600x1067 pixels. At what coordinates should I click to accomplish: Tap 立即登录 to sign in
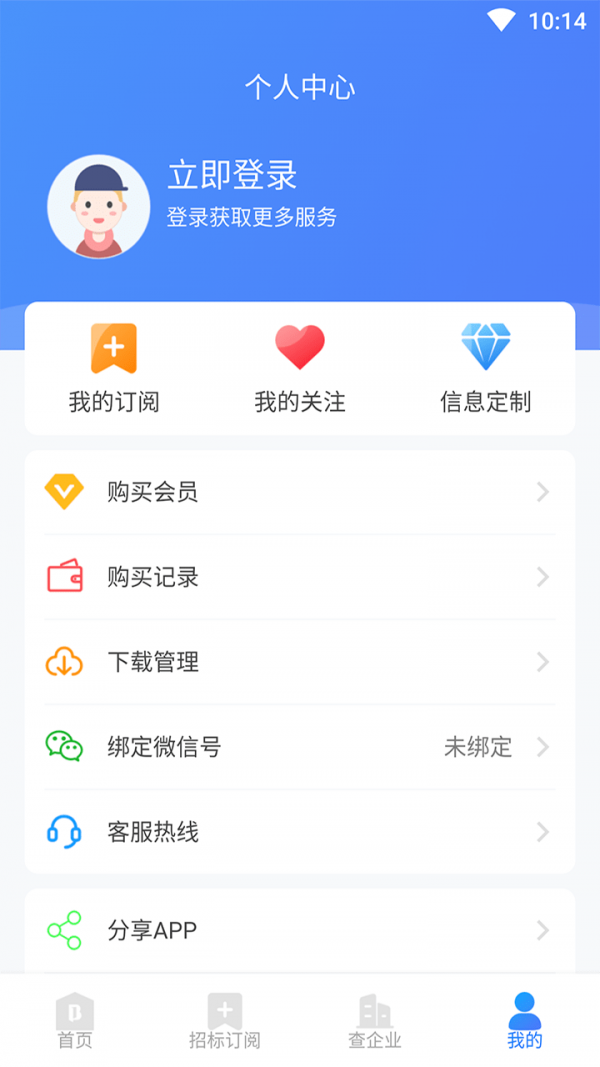pyautogui.click(x=232, y=176)
